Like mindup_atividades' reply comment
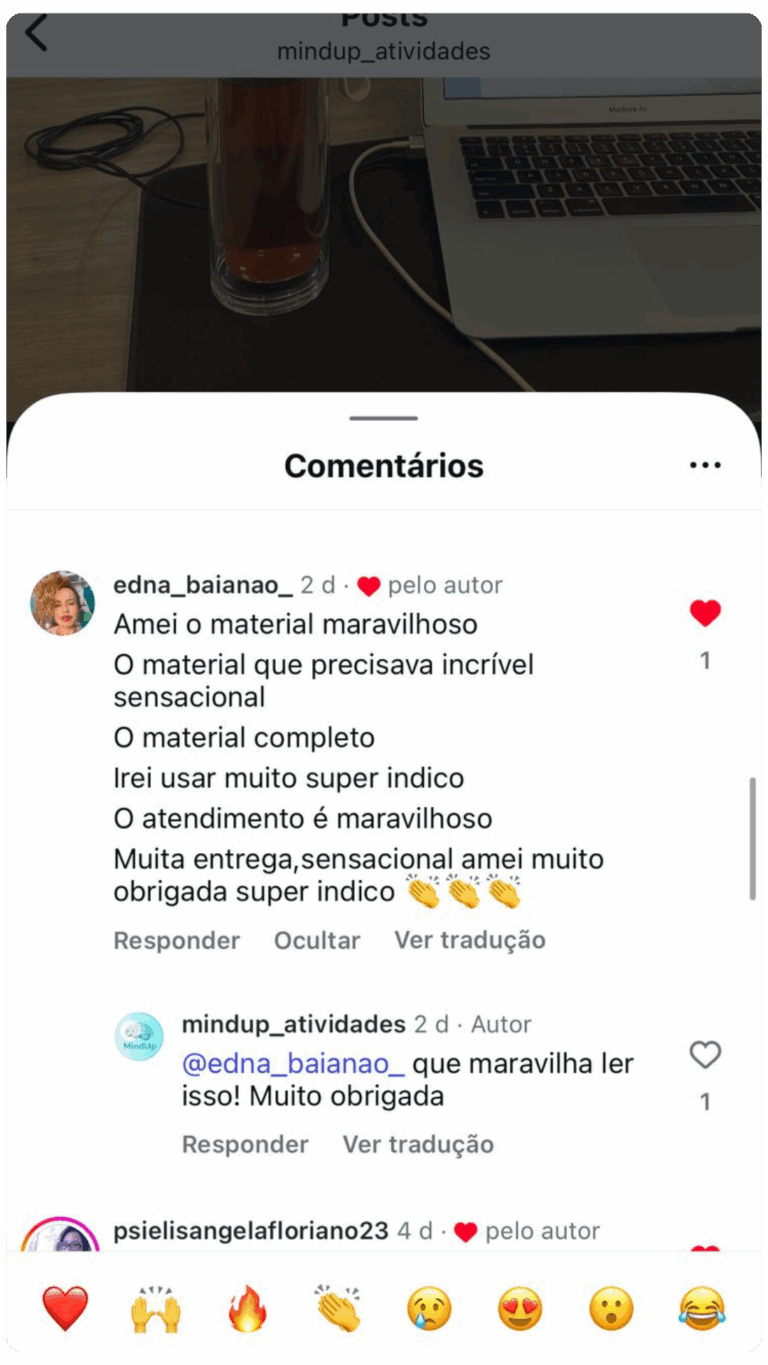 click(x=705, y=1055)
